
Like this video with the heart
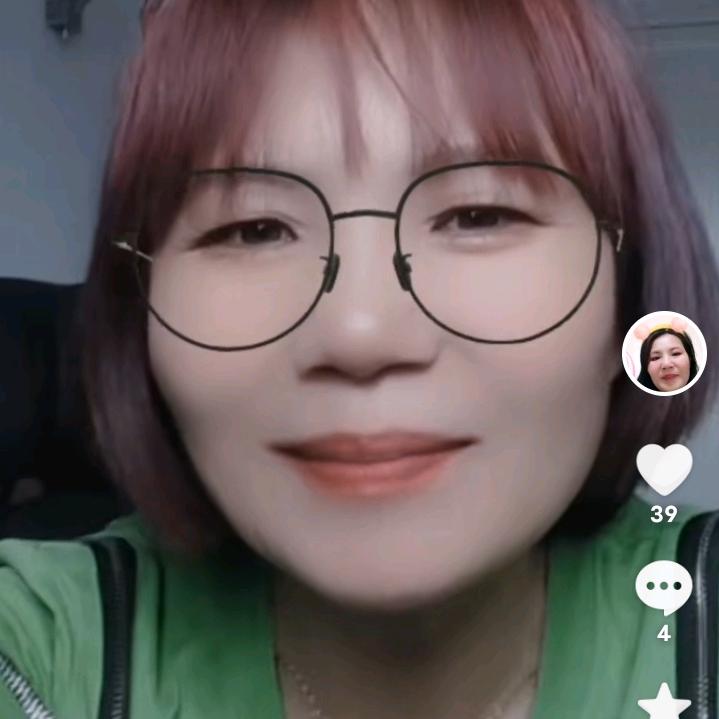tap(664, 469)
